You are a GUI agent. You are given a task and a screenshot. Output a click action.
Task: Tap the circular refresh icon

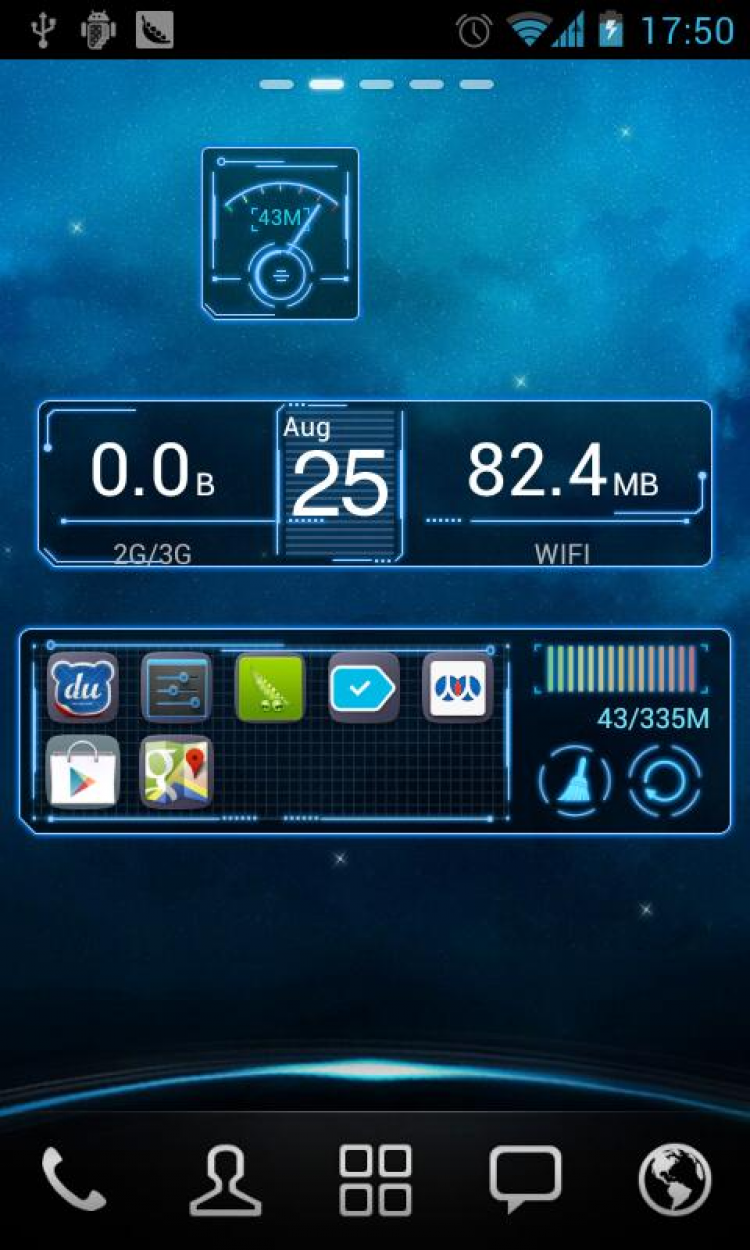click(x=664, y=781)
